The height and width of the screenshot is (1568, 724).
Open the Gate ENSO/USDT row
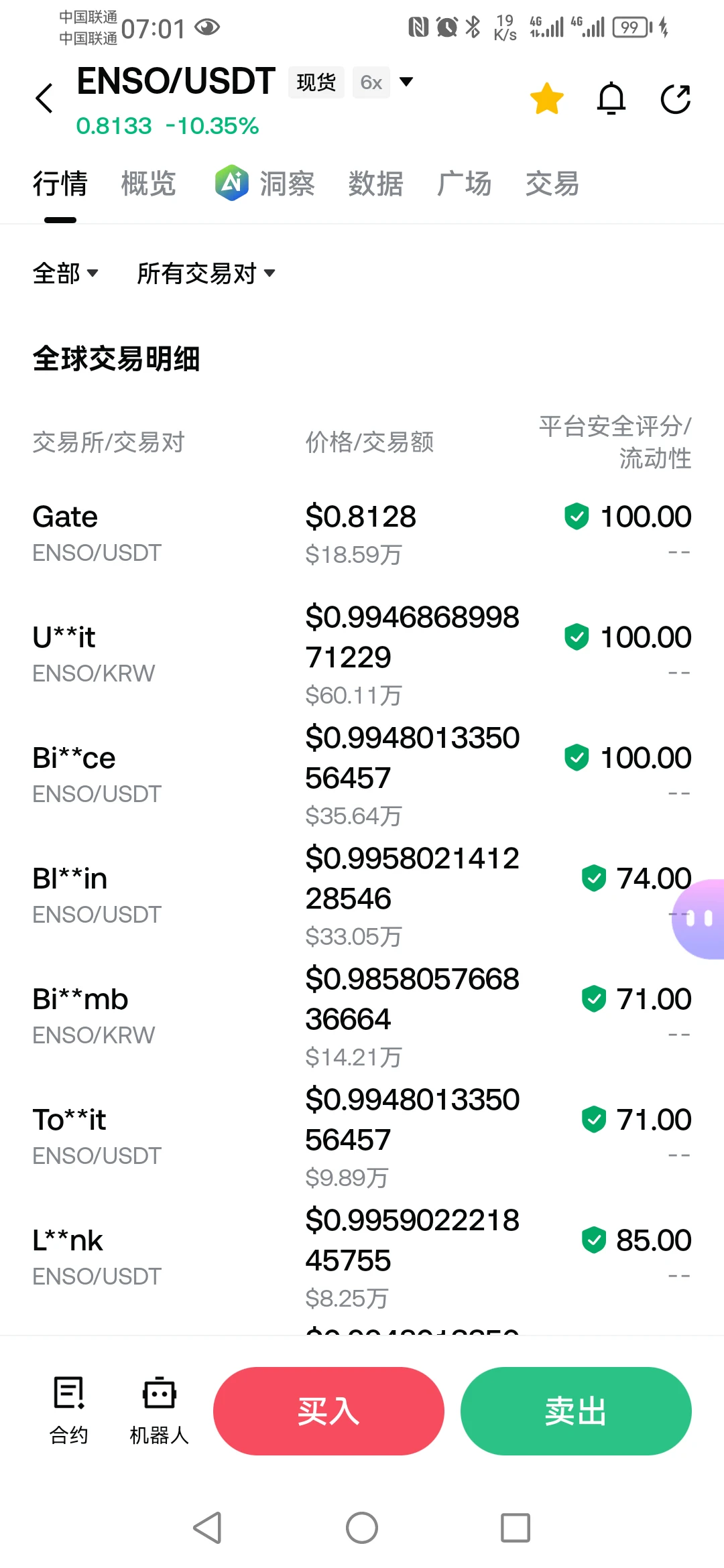point(362,535)
